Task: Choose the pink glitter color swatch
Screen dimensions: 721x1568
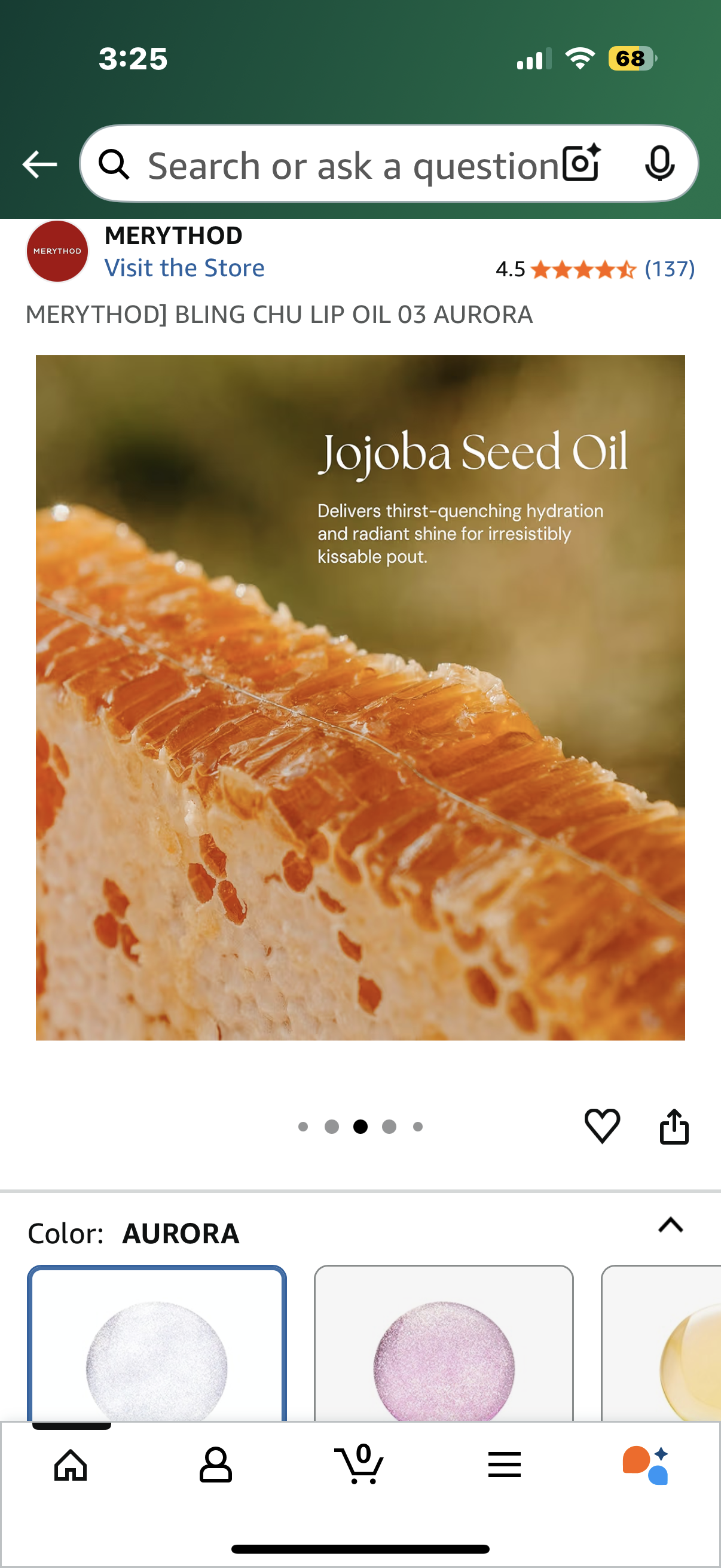Action: (x=444, y=1352)
